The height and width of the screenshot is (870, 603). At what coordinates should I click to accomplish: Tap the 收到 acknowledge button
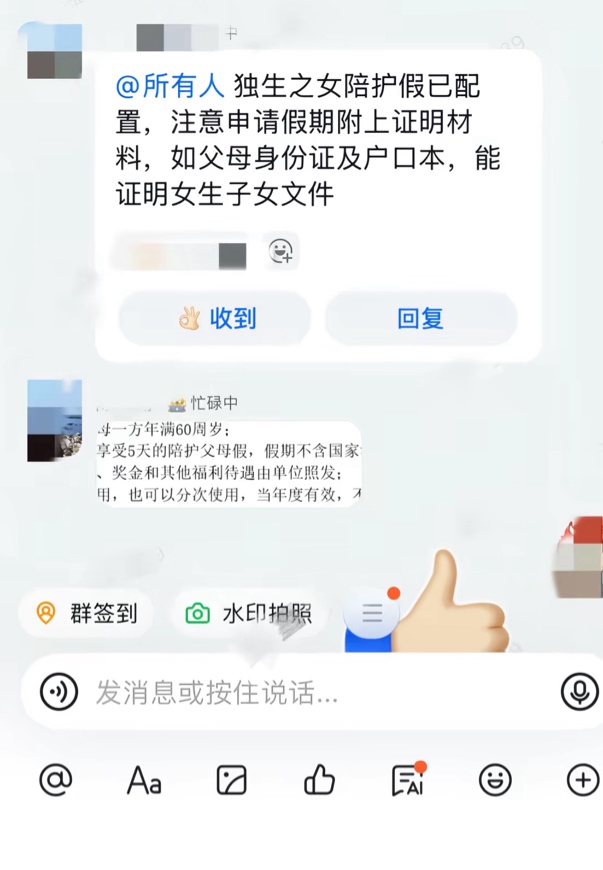[x=215, y=319]
